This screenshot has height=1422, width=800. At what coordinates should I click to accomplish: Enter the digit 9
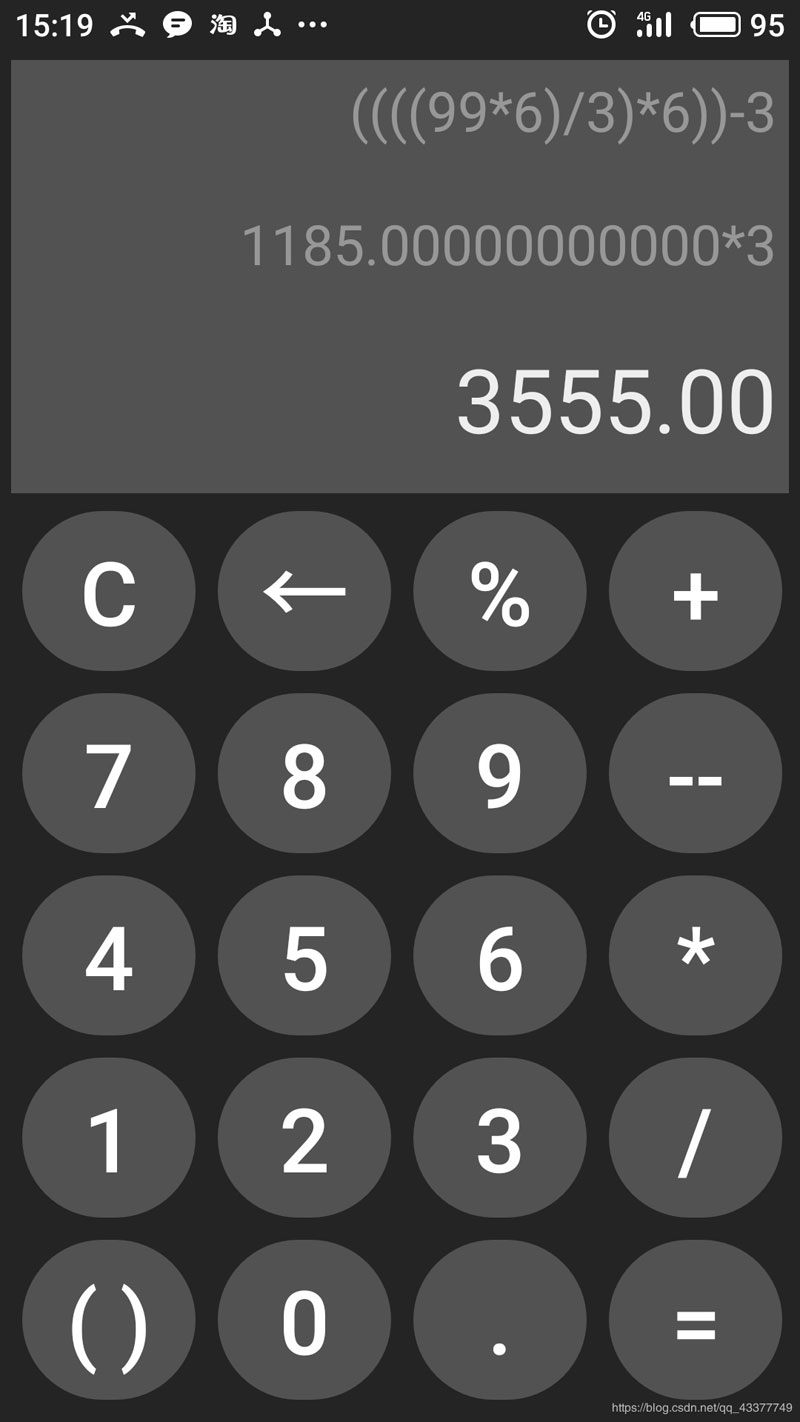[500, 774]
